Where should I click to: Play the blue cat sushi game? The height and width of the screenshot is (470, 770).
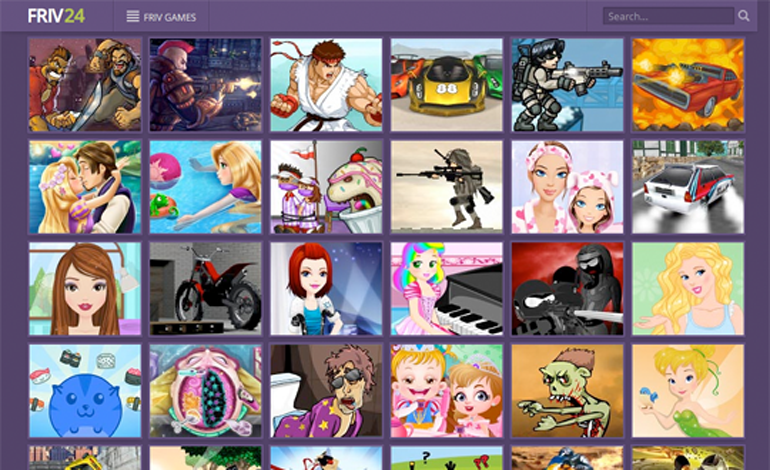pyautogui.click(x=85, y=391)
